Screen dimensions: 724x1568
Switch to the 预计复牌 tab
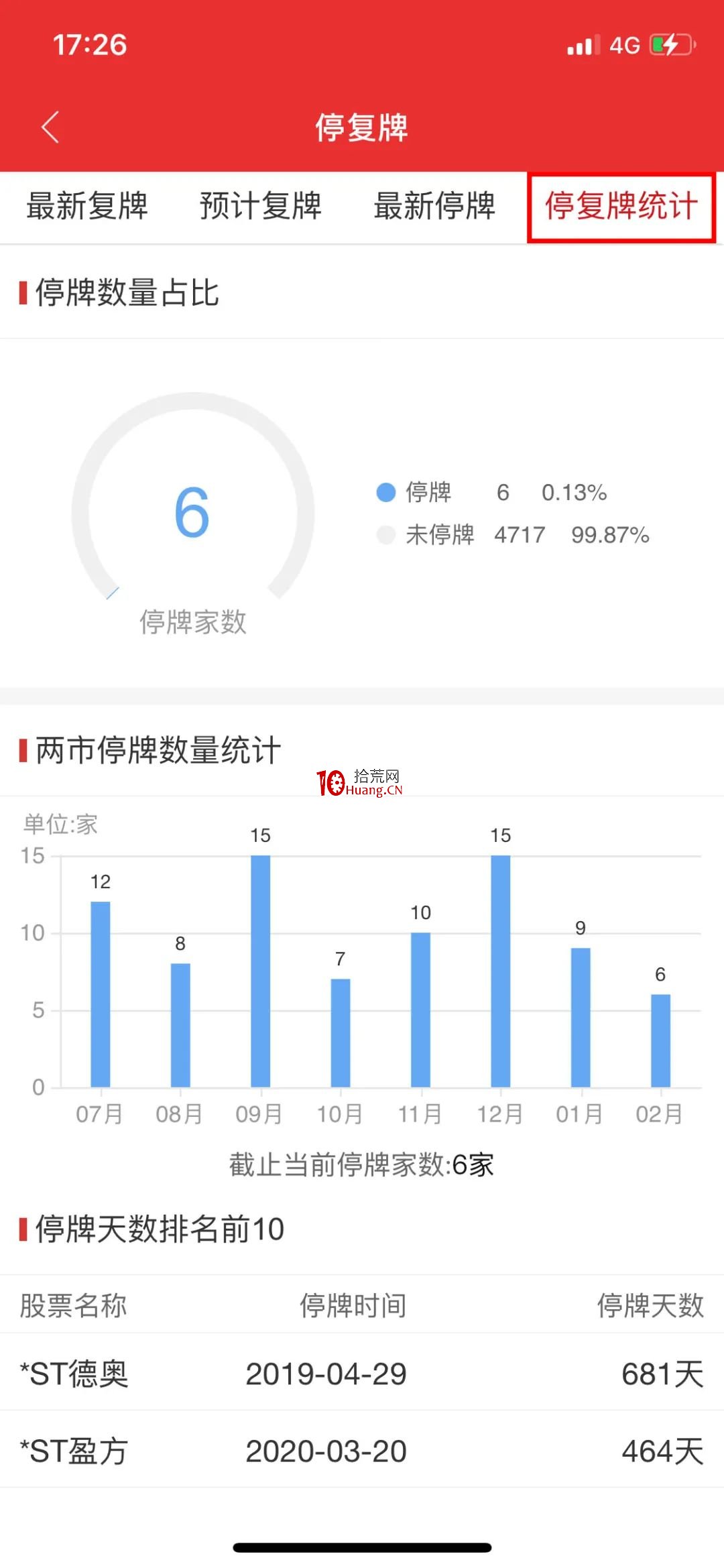(x=261, y=206)
